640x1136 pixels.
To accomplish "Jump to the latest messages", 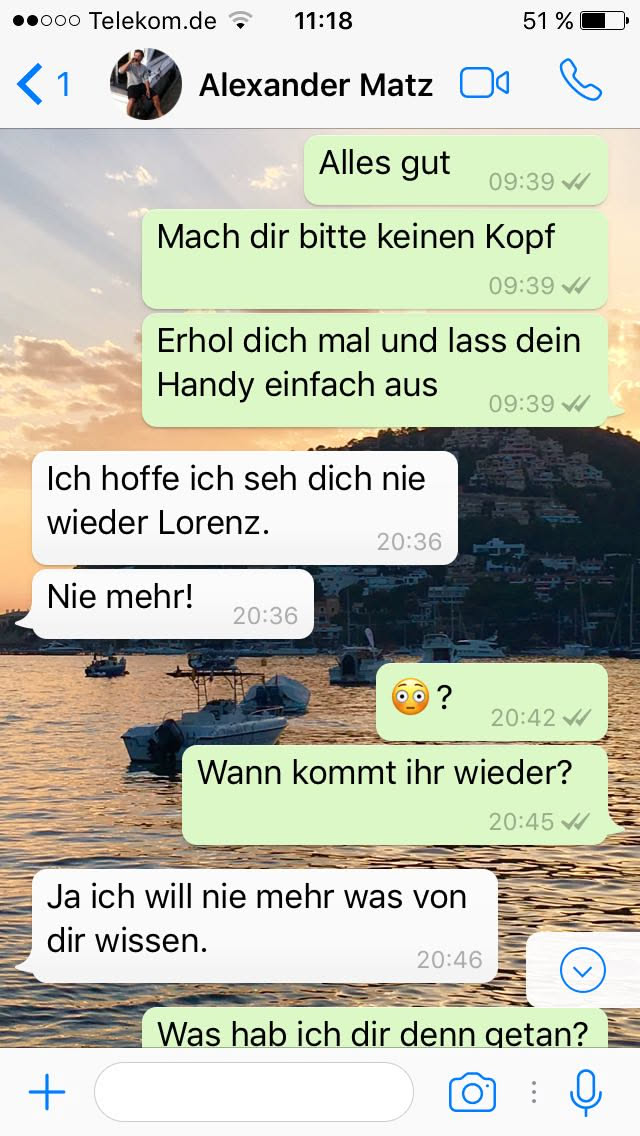I will [583, 969].
